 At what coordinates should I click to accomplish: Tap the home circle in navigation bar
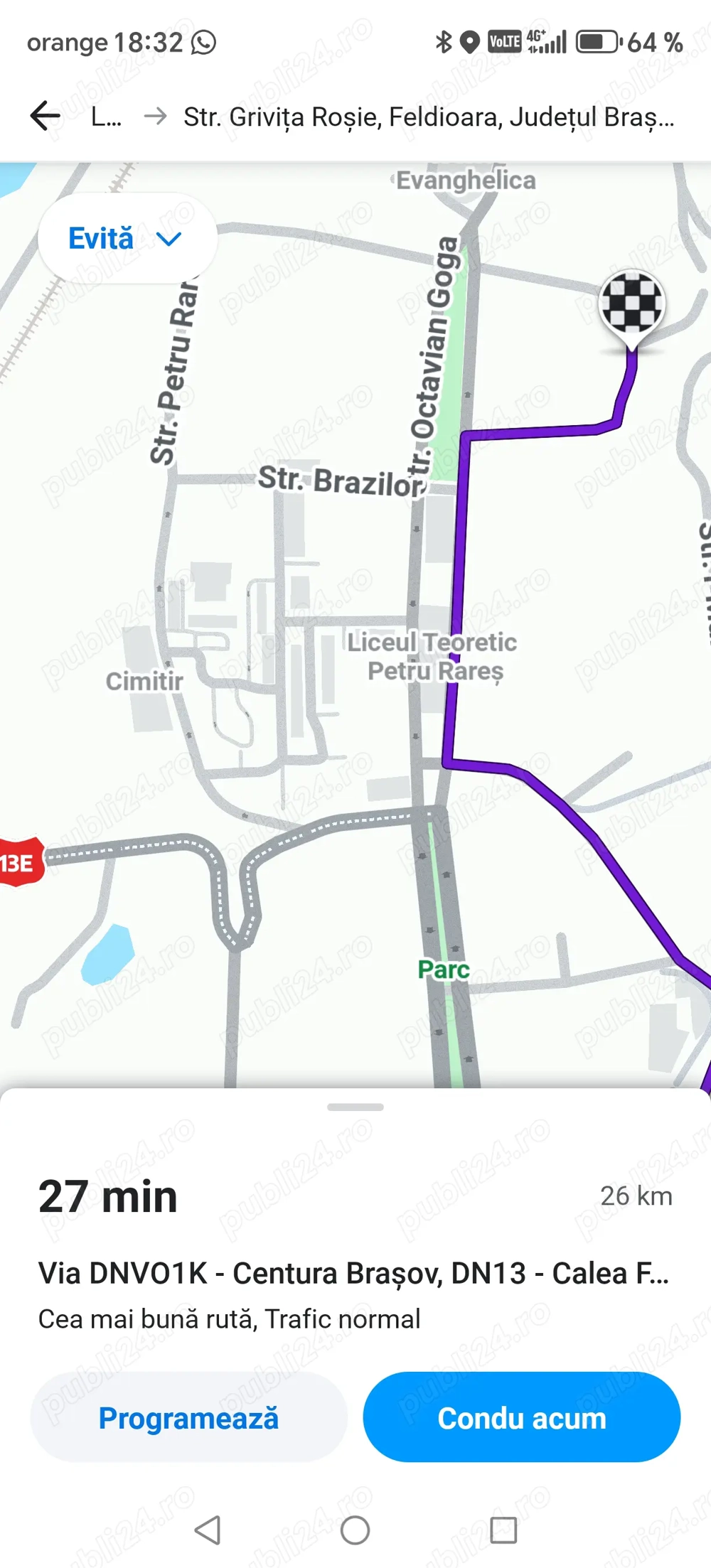click(x=355, y=1528)
